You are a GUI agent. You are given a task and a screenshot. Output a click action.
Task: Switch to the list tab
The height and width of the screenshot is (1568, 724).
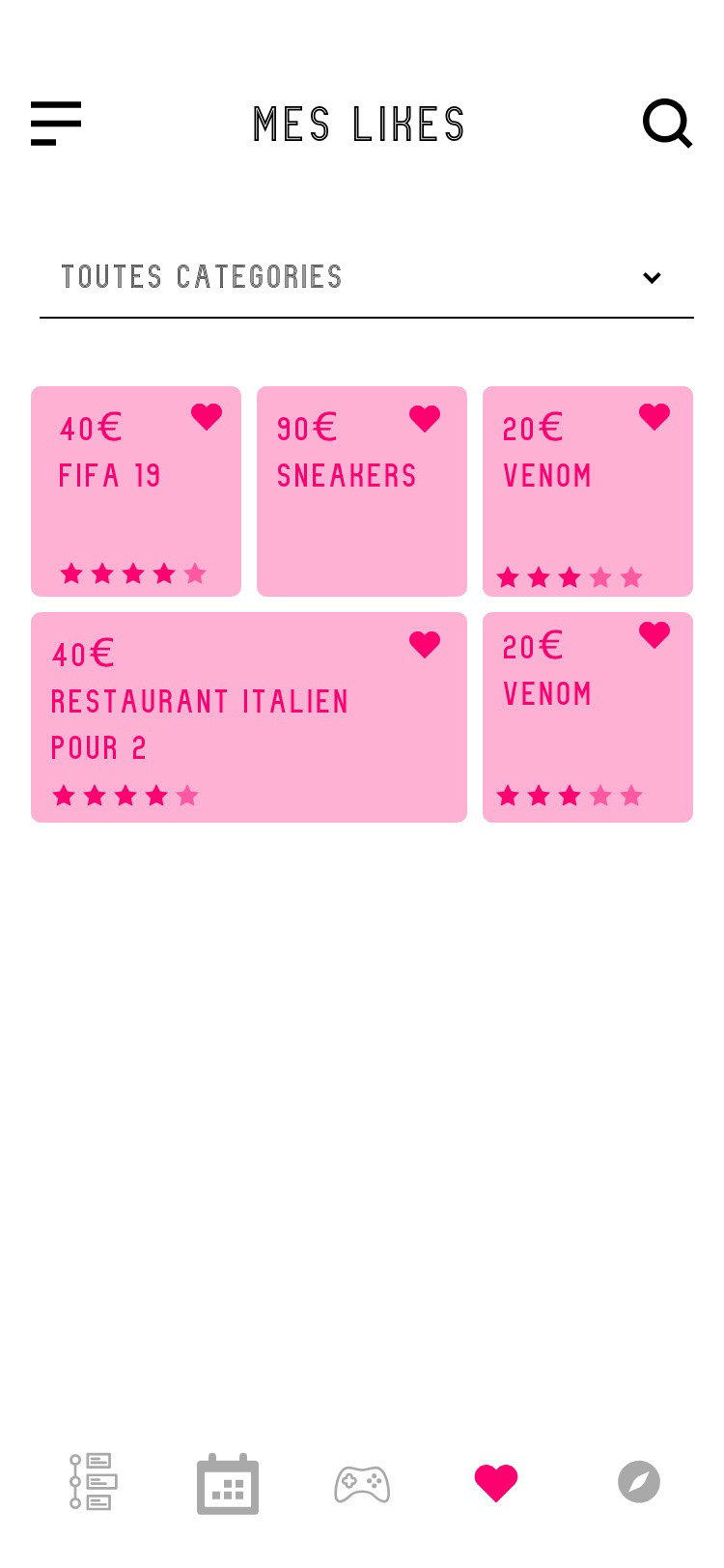click(x=93, y=1482)
